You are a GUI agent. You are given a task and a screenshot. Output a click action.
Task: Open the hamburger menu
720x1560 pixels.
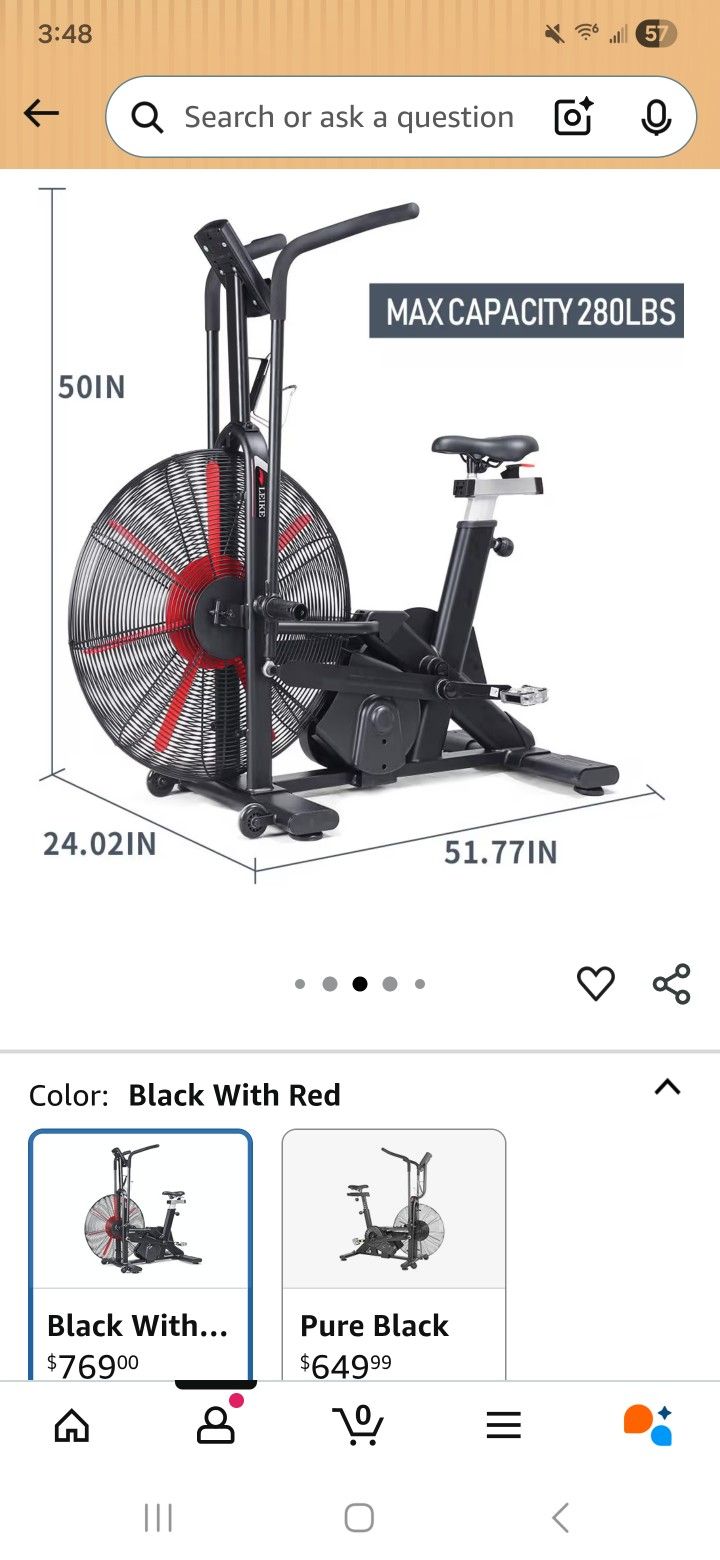click(x=503, y=1424)
